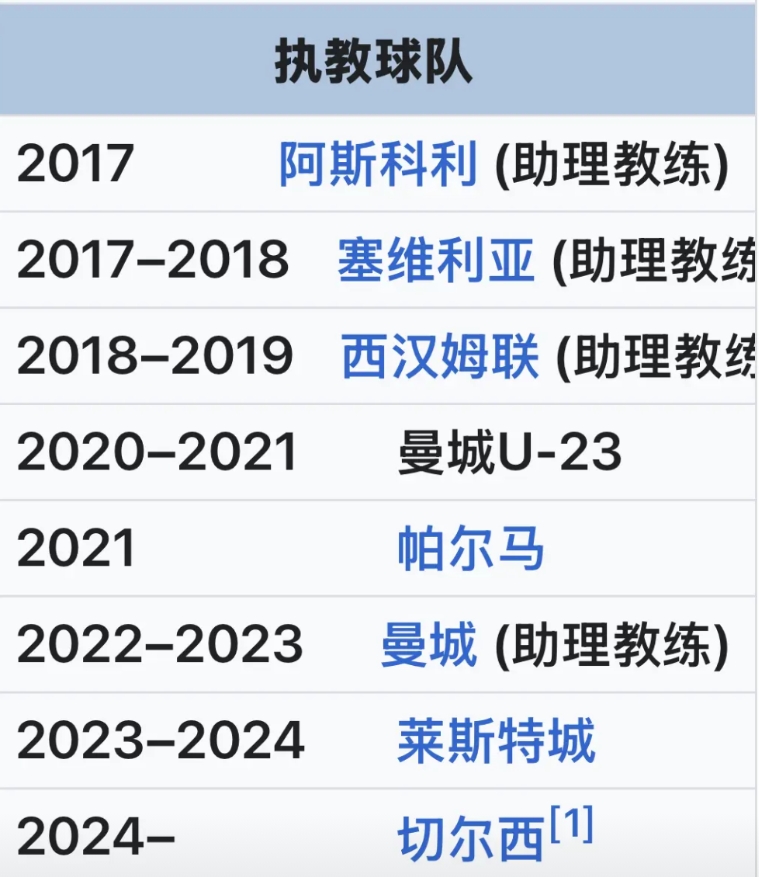This screenshot has width=759, height=877.
Task: Follow the 西汉姆联 link
Action: click(x=440, y=356)
